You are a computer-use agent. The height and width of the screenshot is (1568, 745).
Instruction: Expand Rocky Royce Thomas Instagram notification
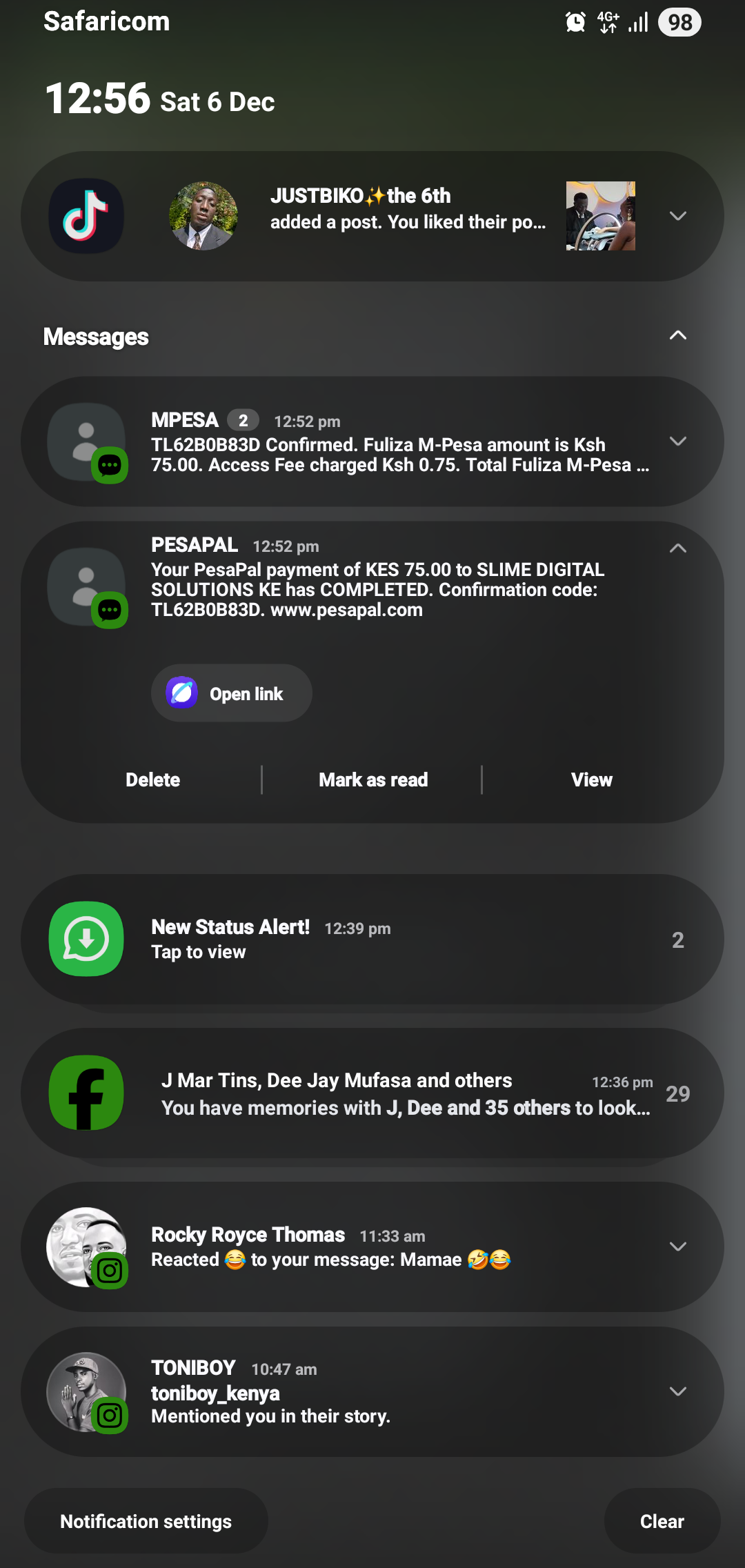point(677,1247)
